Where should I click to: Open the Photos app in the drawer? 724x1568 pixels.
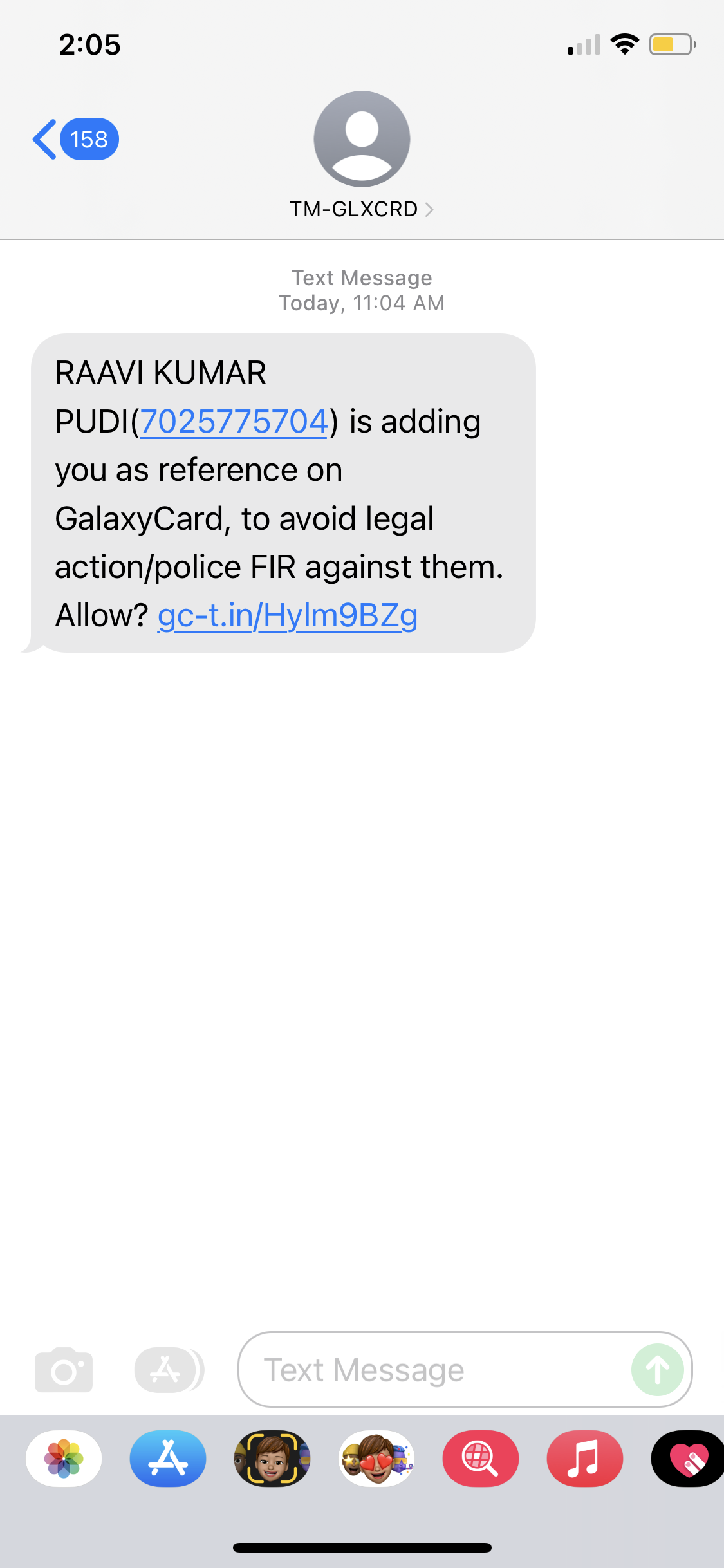pos(64,1458)
